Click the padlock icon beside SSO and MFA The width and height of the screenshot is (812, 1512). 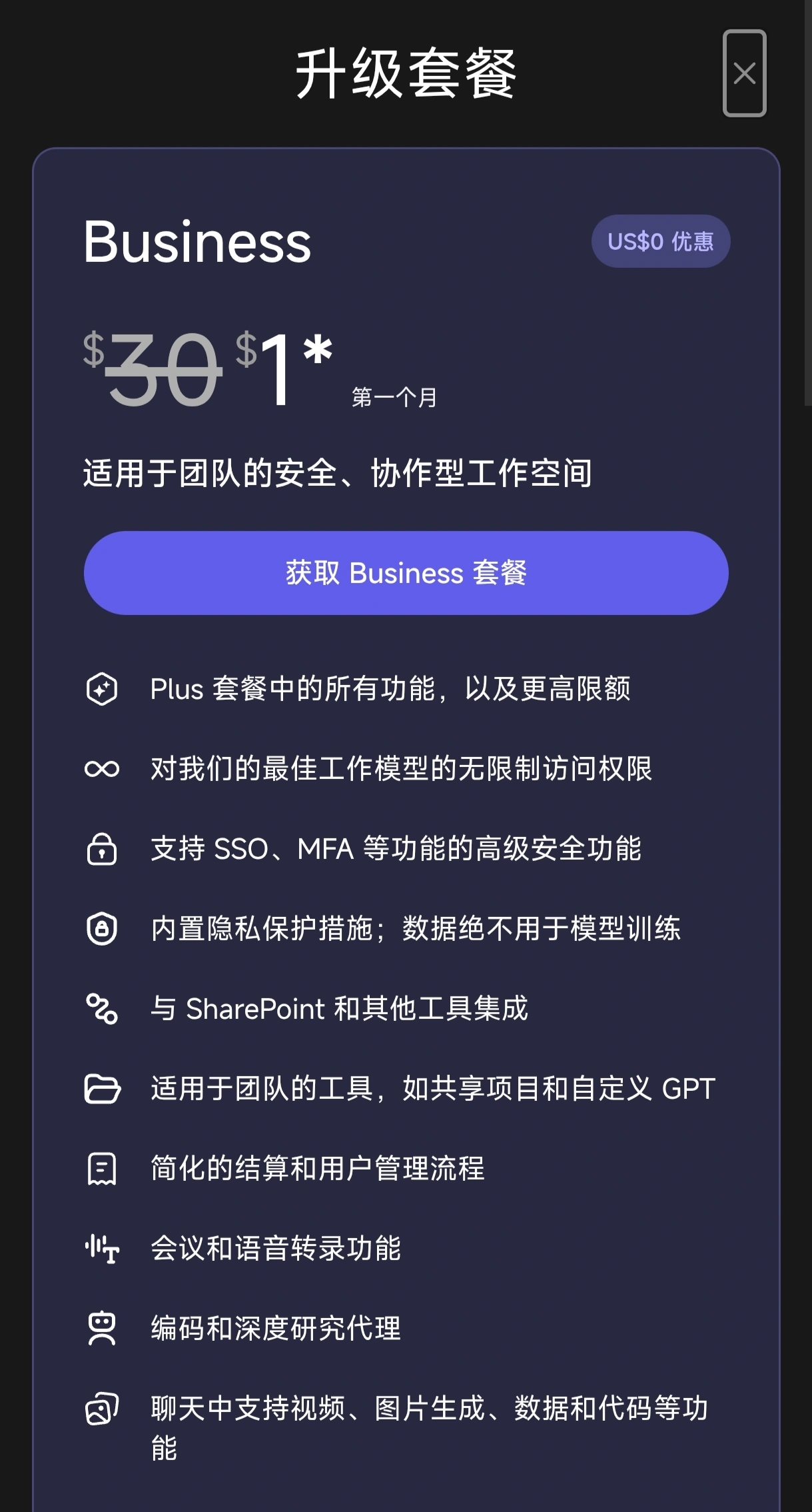pyautogui.click(x=103, y=850)
